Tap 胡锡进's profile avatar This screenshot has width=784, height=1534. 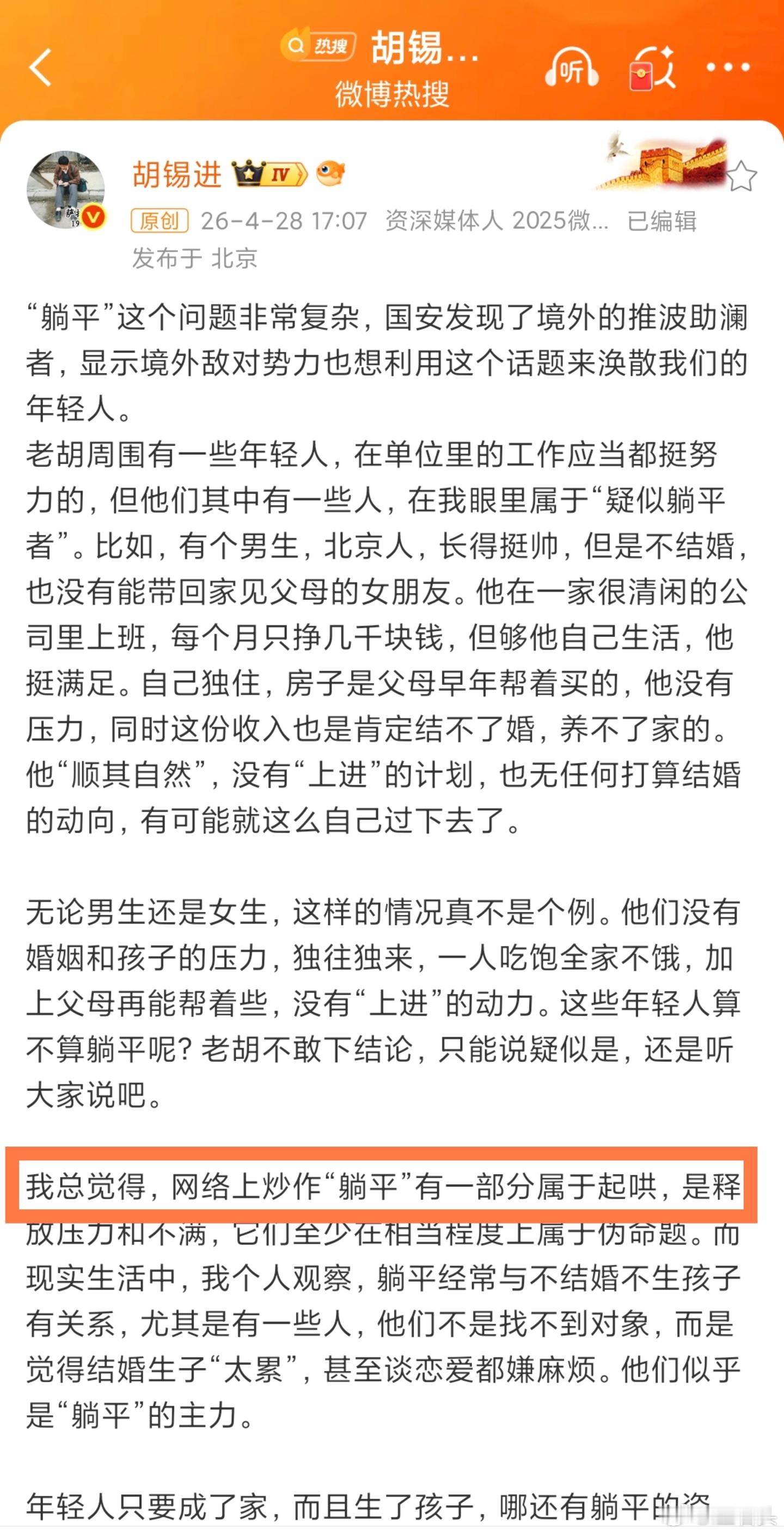click(68, 187)
